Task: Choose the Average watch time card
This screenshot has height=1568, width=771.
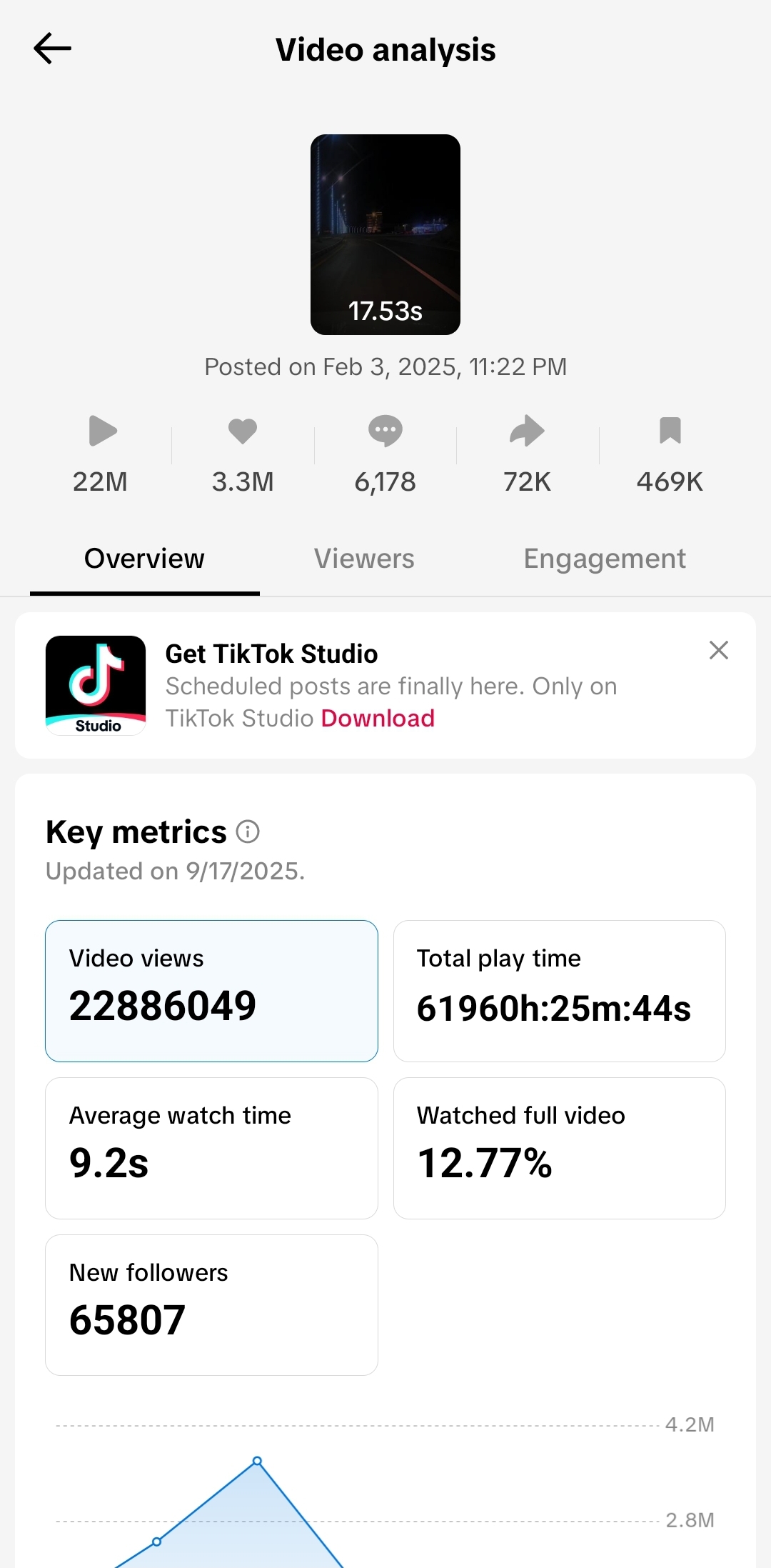Action: [211, 1148]
